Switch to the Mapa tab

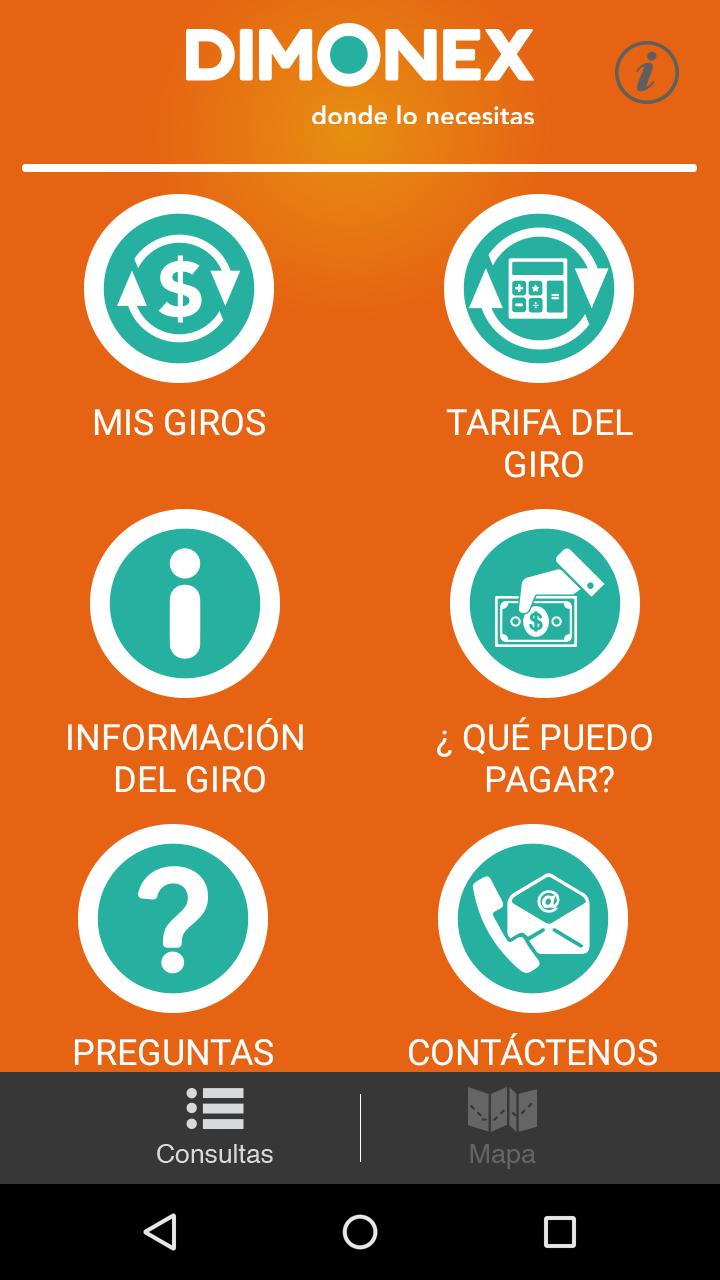point(502,1127)
